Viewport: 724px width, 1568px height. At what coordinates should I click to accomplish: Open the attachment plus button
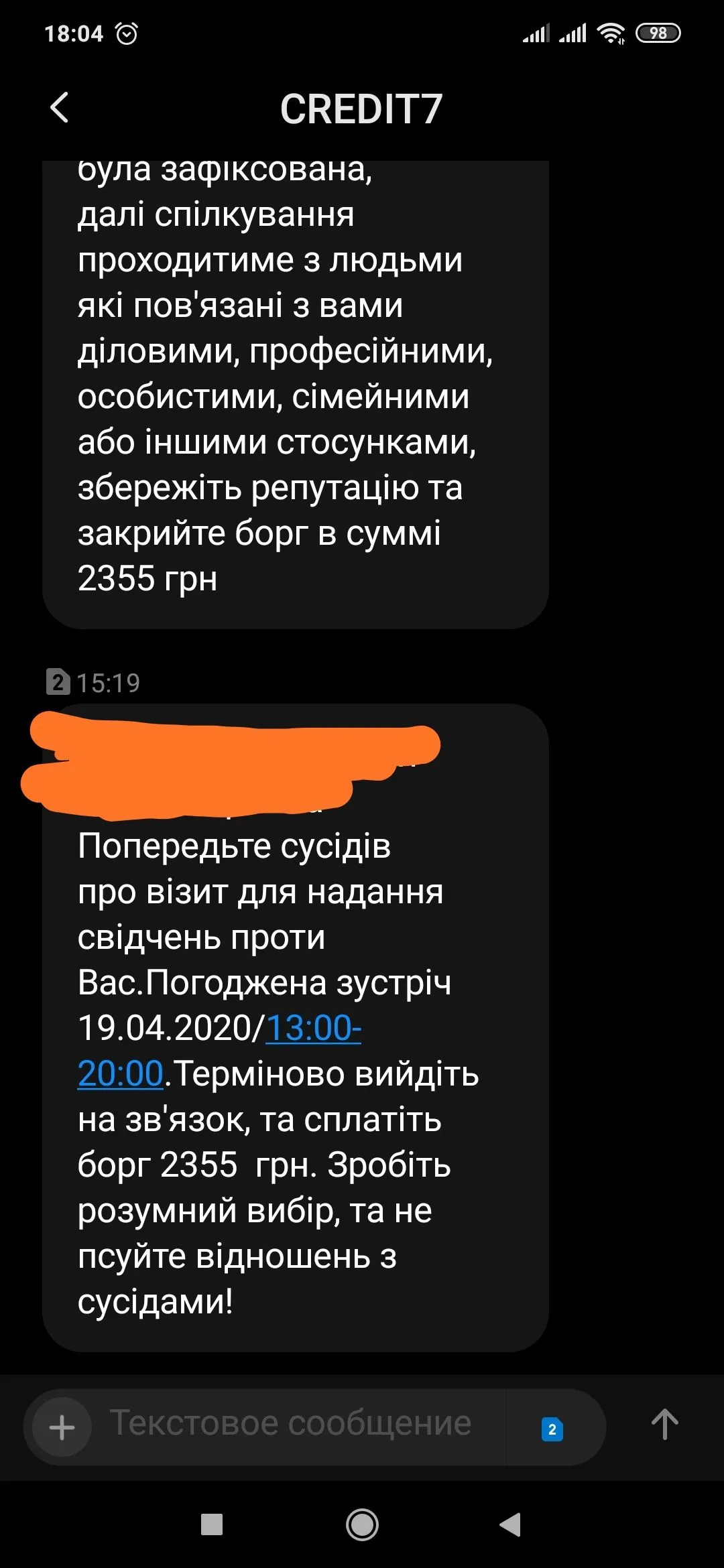62,1427
